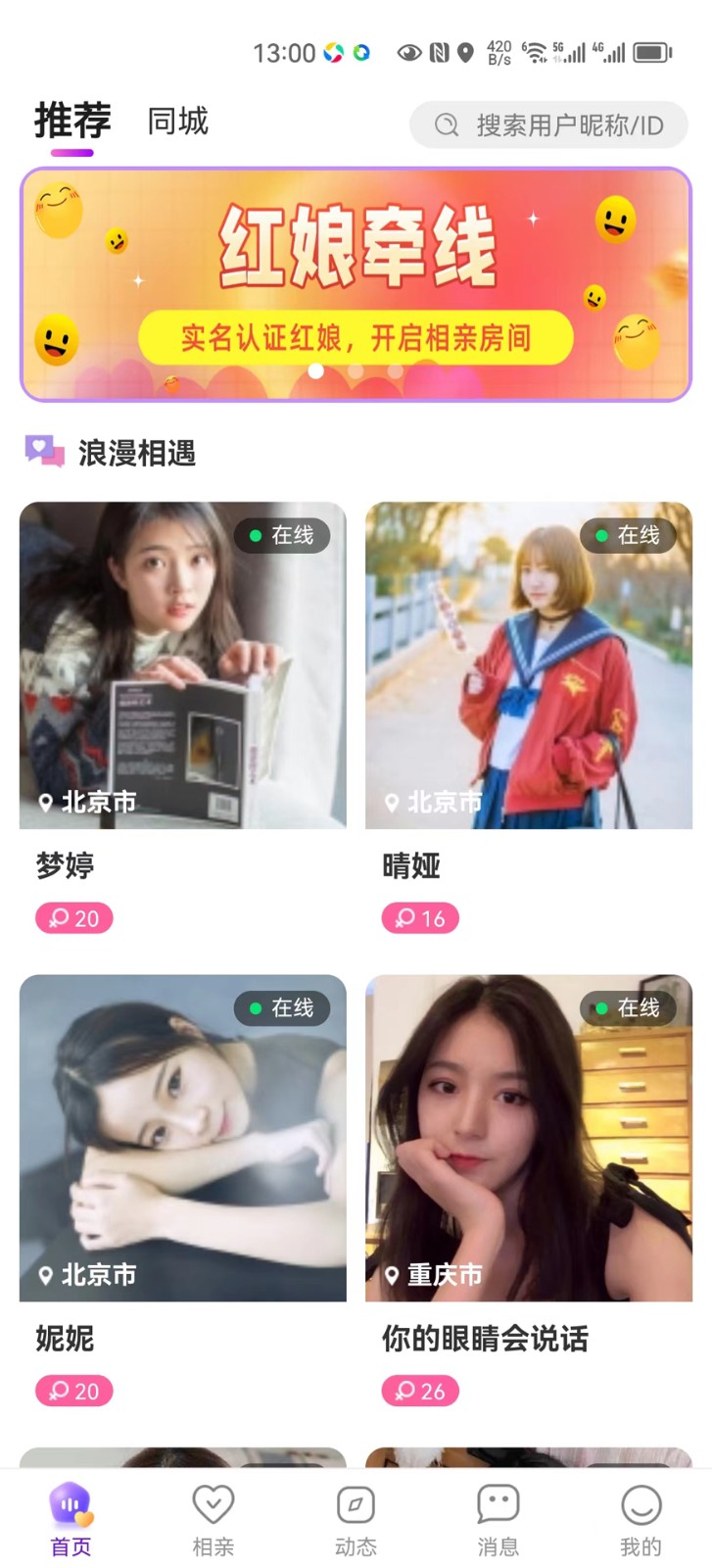Switch to the 相亲 tab
The image size is (712, 1568).
click(x=213, y=1519)
